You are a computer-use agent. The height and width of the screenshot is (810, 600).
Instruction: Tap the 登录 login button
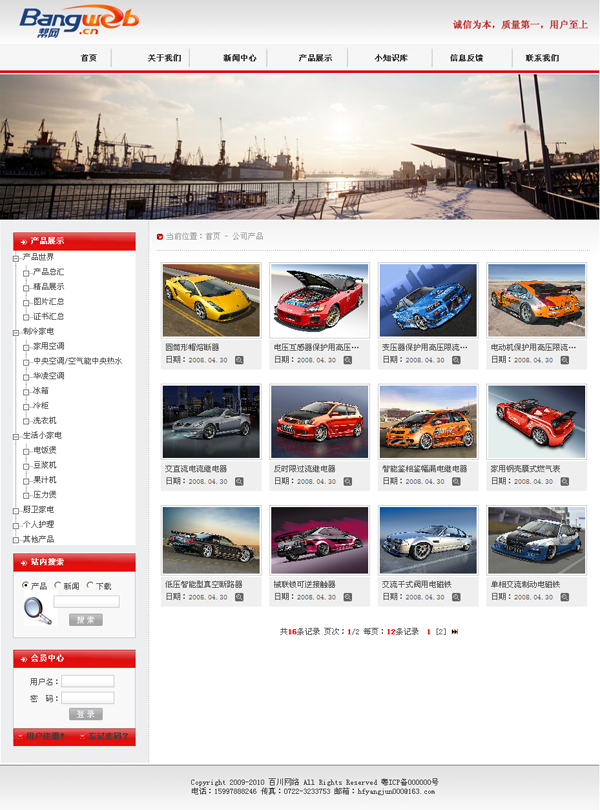coord(86,714)
